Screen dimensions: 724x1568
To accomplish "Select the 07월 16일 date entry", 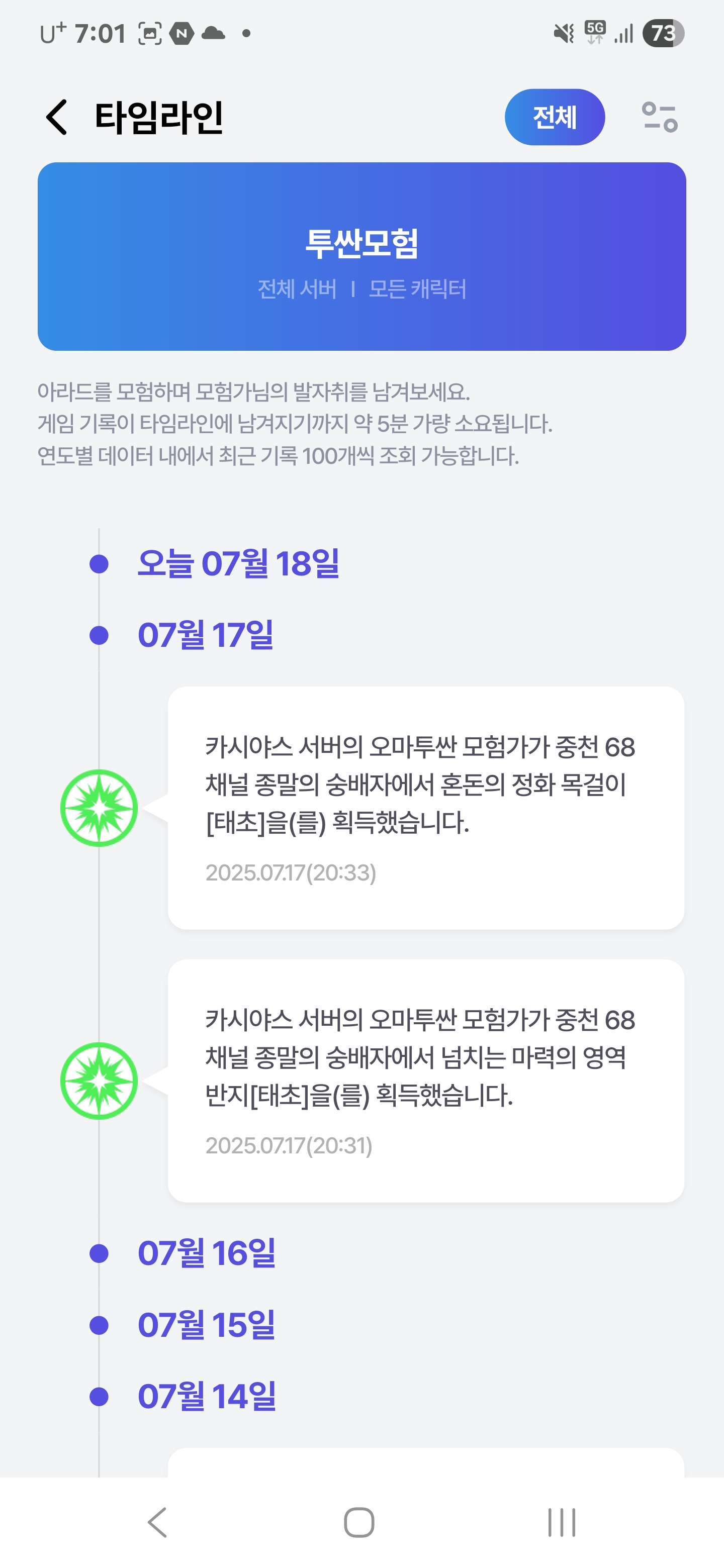I will tap(207, 1253).
